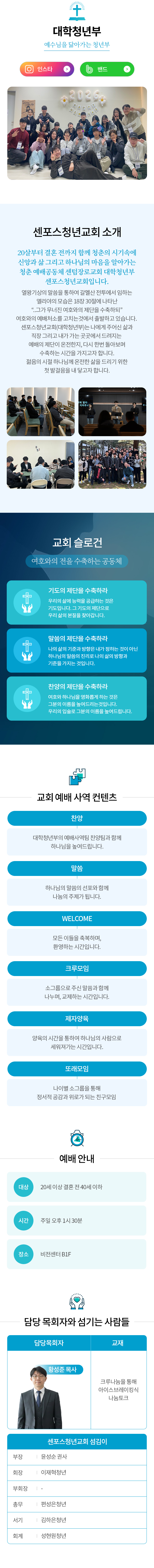The image size is (154, 1568).
Task: Open the 밴드 Band link button
Action: [x=107, y=69]
